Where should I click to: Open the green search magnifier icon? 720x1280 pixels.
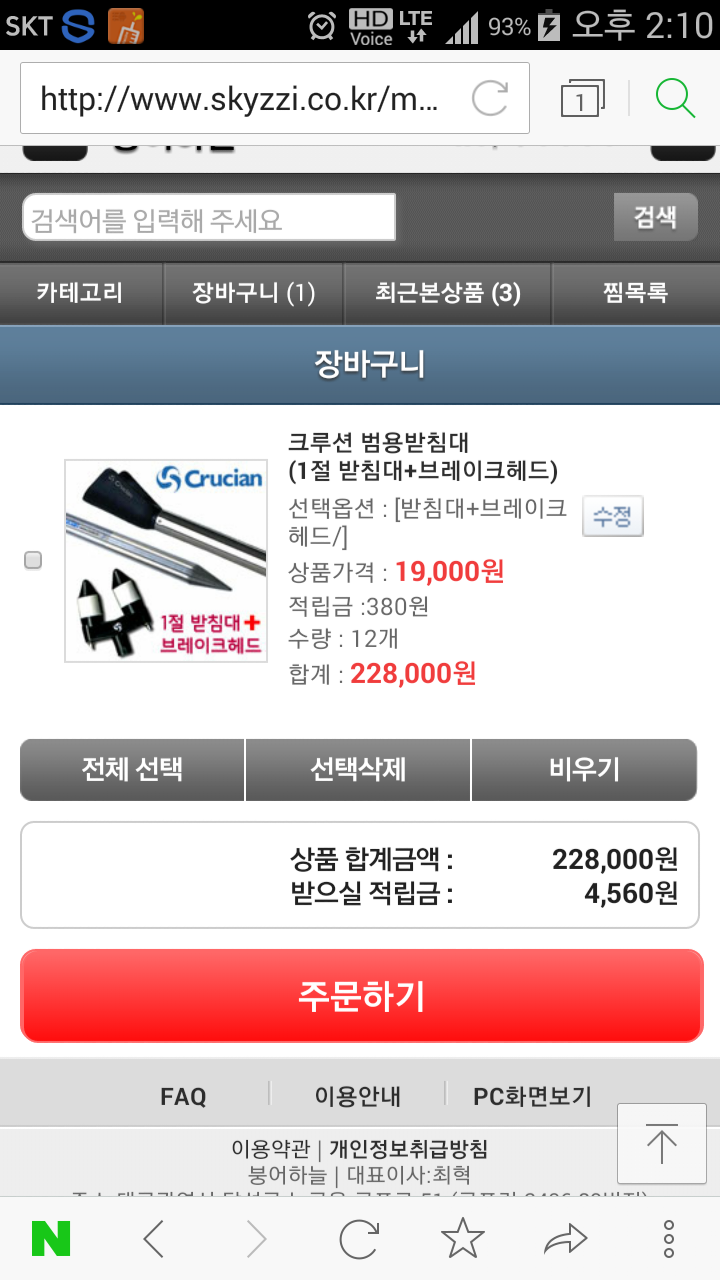pyautogui.click(x=675, y=97)
